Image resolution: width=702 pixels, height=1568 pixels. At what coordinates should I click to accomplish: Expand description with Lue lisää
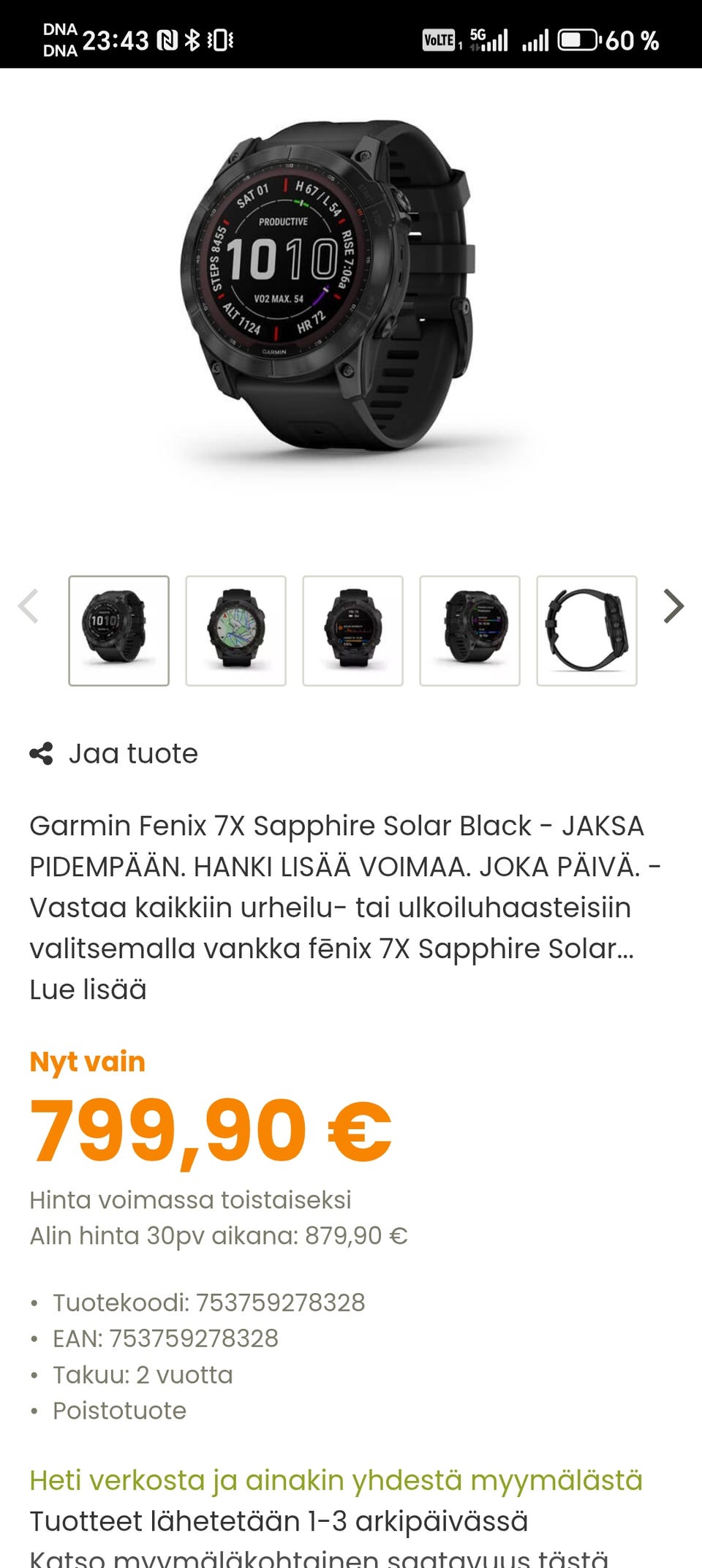click(88, 990)
